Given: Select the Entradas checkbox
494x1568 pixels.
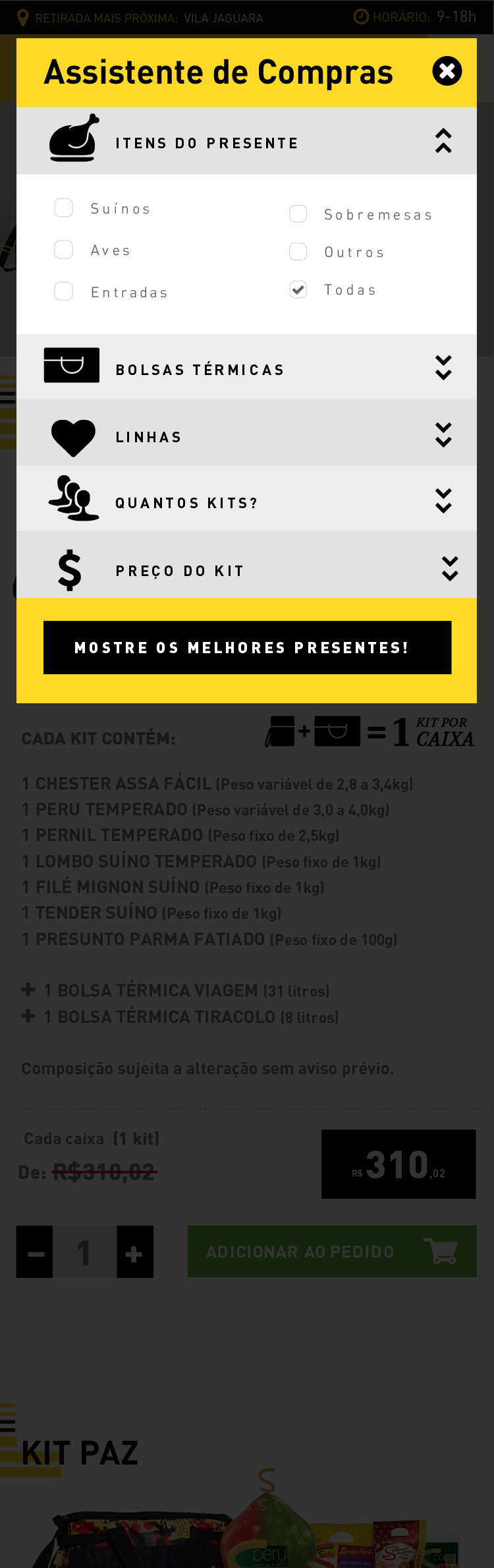Looking at the screenshot, I should [x=64, y=291].
